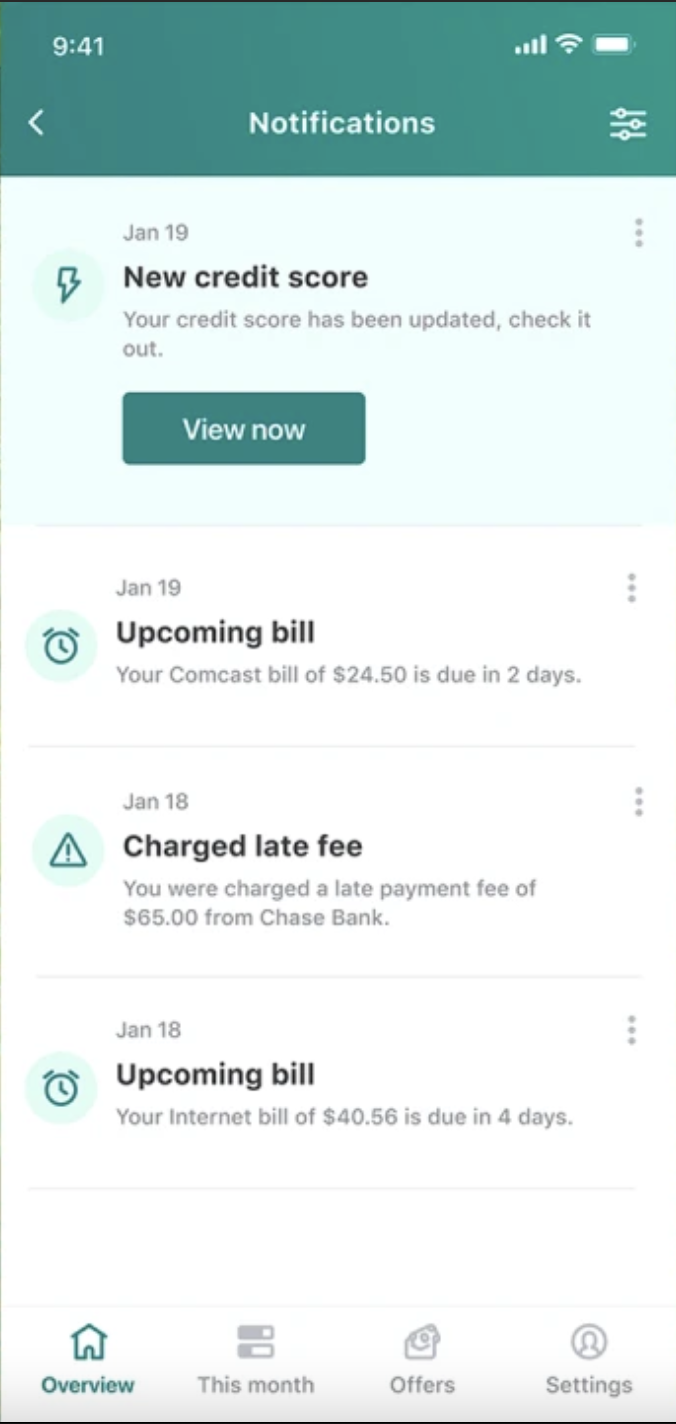Image resolution: width=676 pixels, height=1424 pixels.
Task: Open options for Internet bill notification
Action: pyautogui.click(x=631, y=1030)
